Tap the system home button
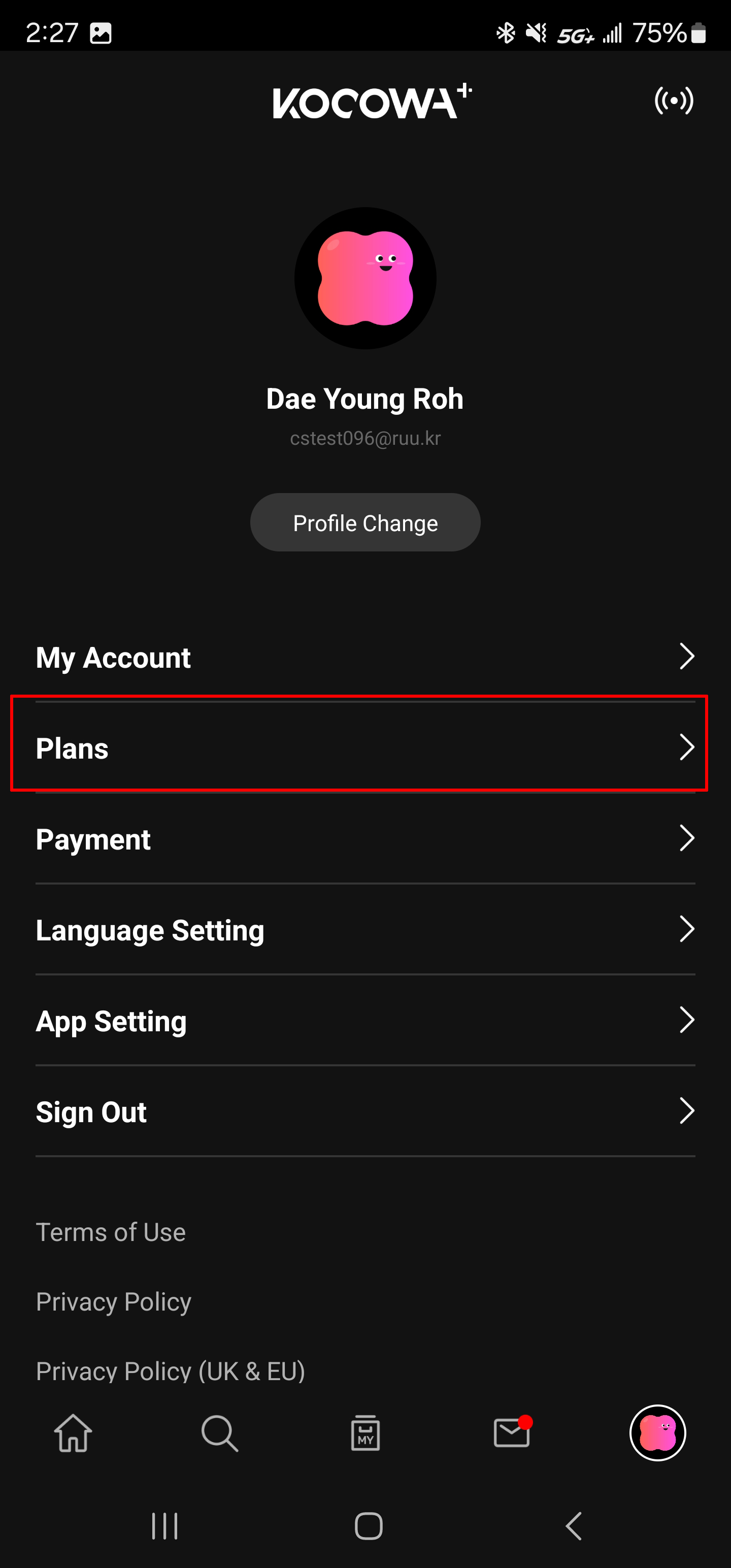The width and height of the screenshot is (731, 1568). tap(368, 1526)
